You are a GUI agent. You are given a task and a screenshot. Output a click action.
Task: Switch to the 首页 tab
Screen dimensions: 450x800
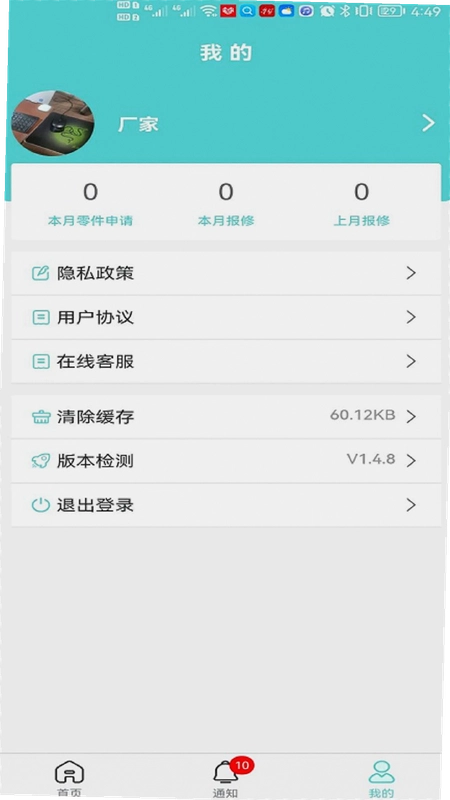(x=69, y=779)
